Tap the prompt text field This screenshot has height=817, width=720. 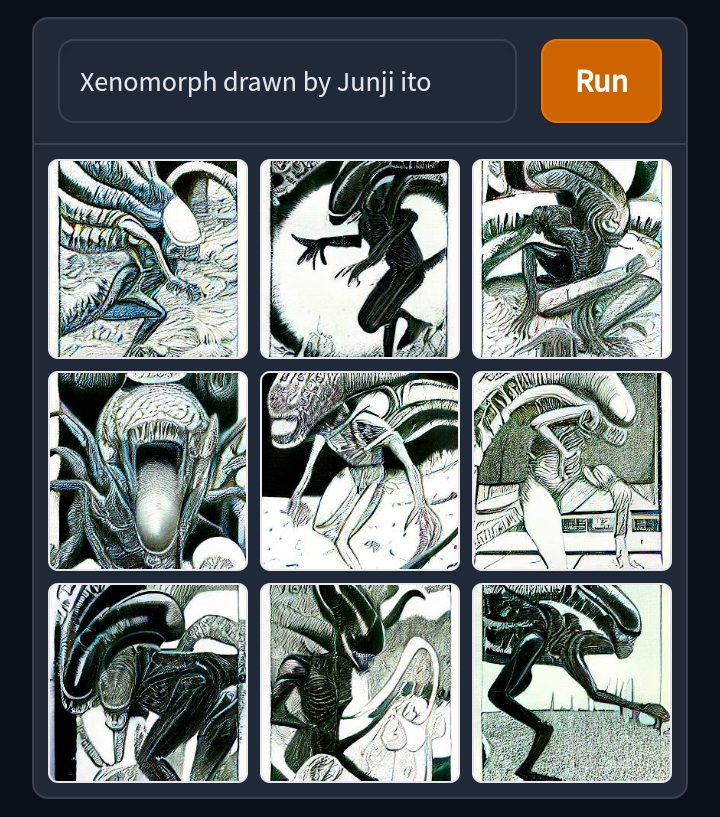(x=287, y=81)
